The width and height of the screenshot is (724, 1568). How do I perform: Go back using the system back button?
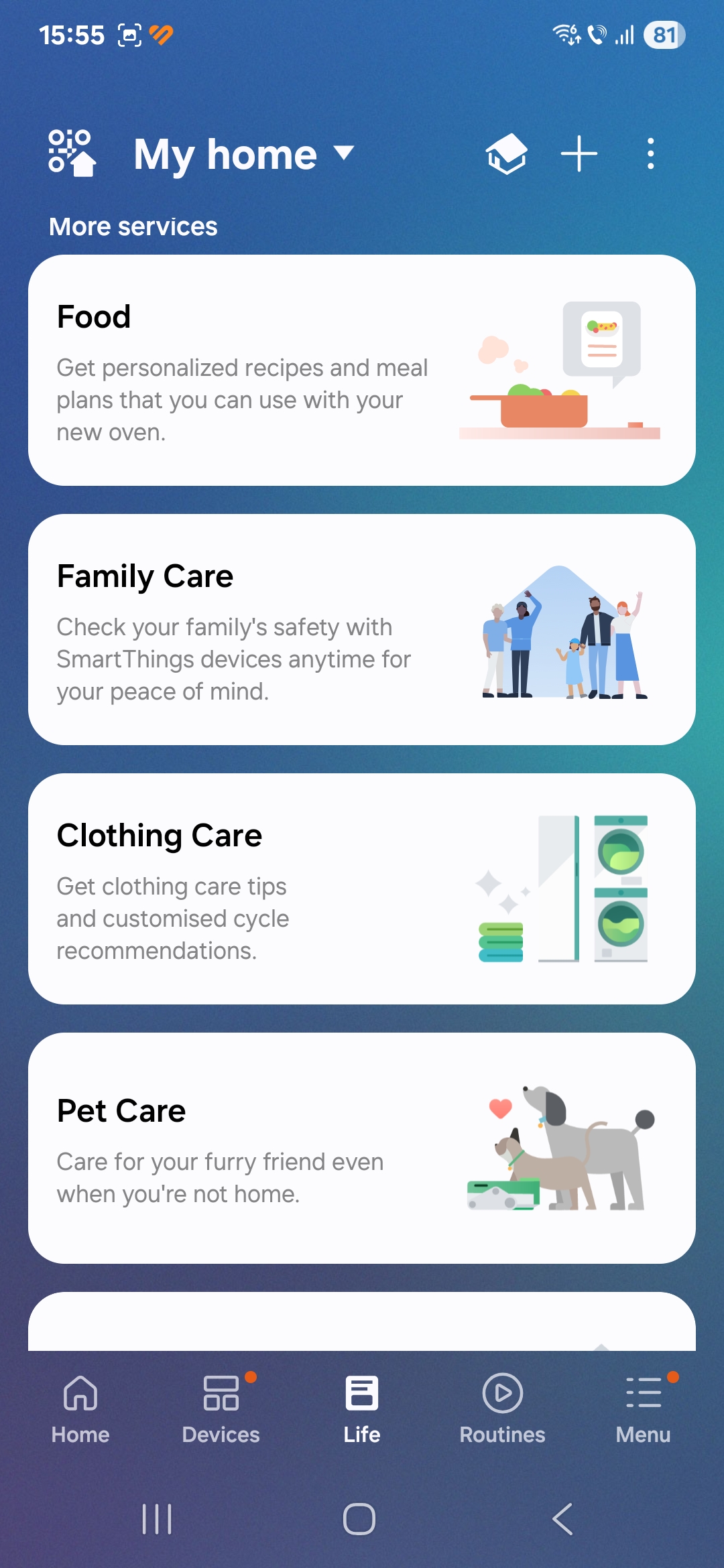563,1519
